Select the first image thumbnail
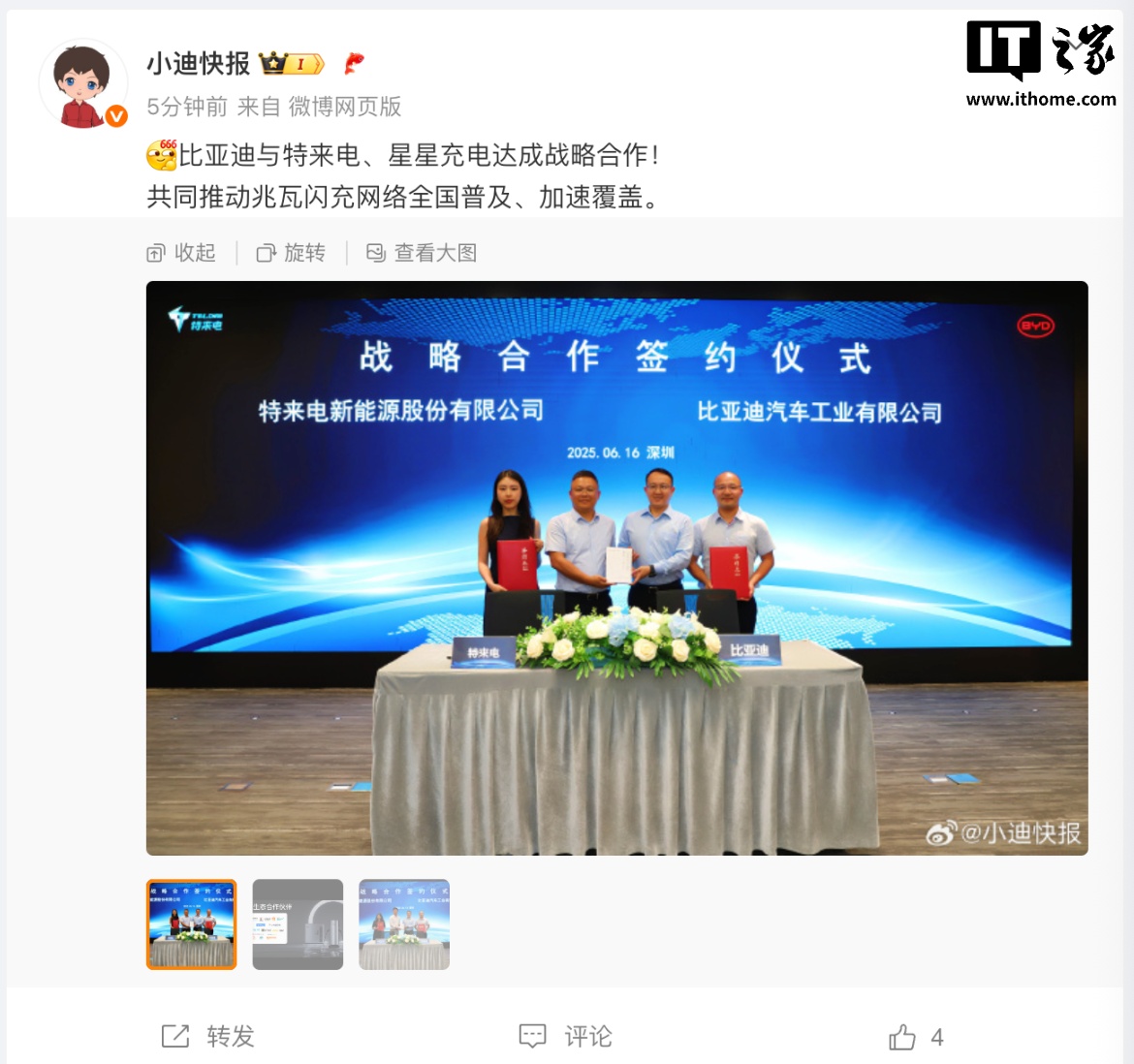 pyautogui.click(x=191, y=923)
